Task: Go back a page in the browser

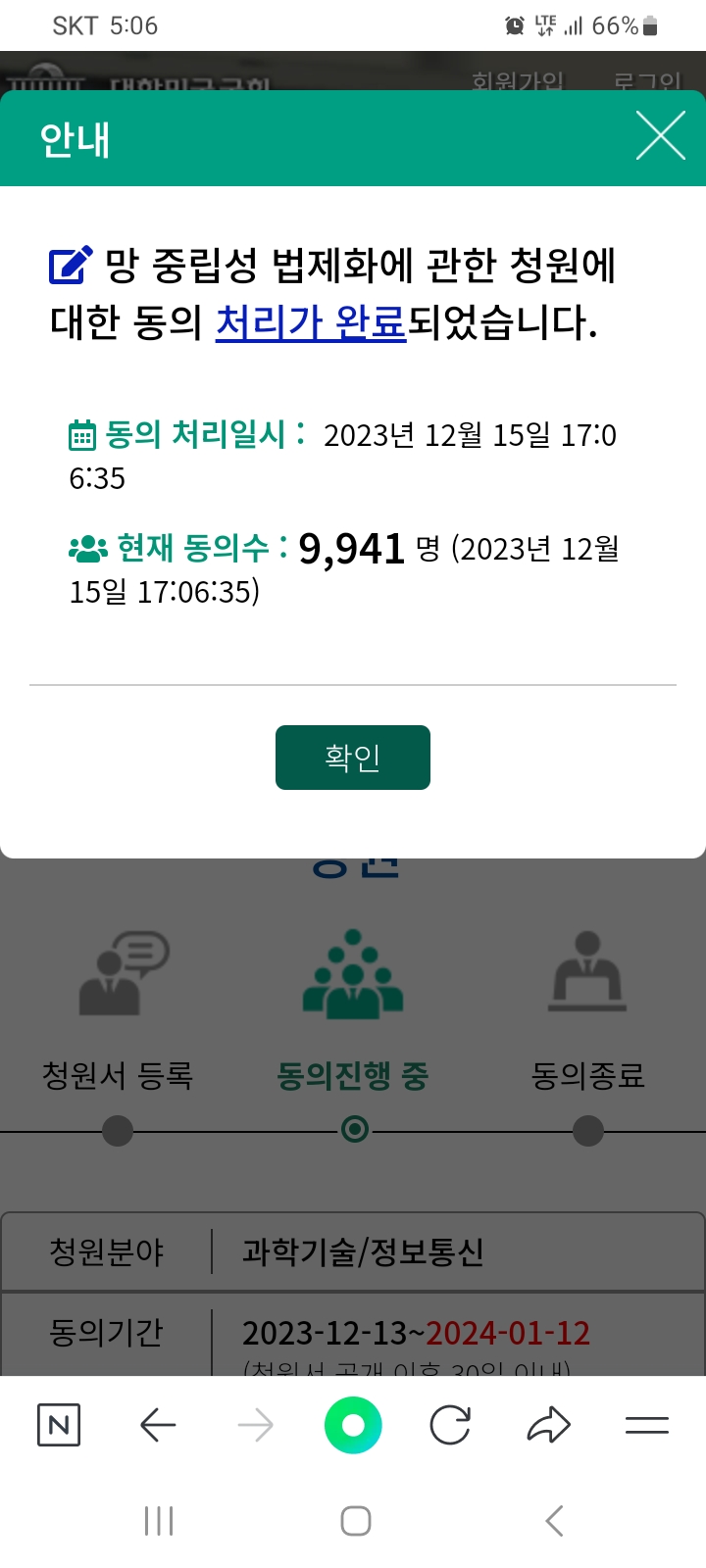Action: tap(158, 1425)
